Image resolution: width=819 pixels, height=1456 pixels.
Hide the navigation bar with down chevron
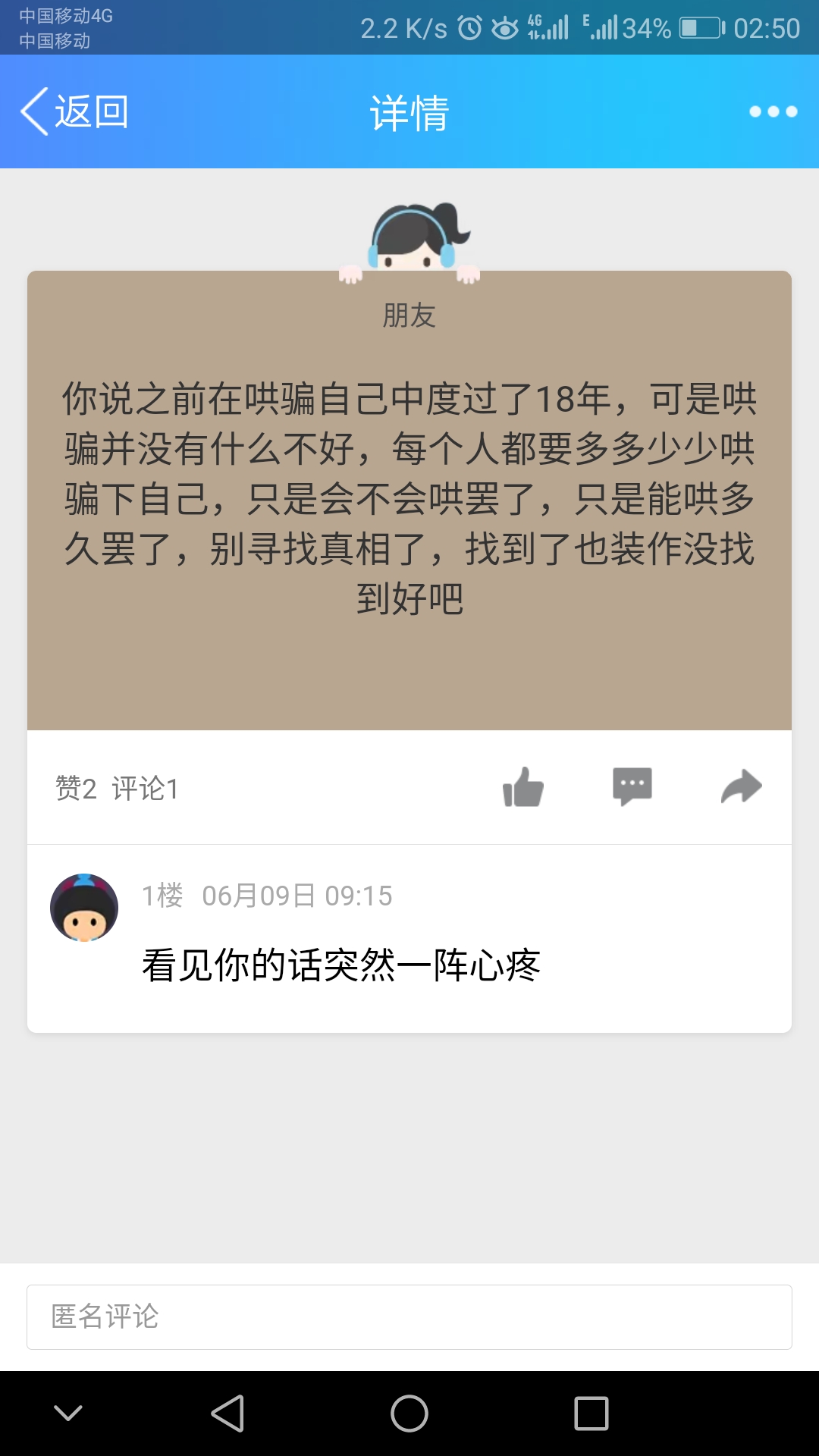coord(68,1414)
